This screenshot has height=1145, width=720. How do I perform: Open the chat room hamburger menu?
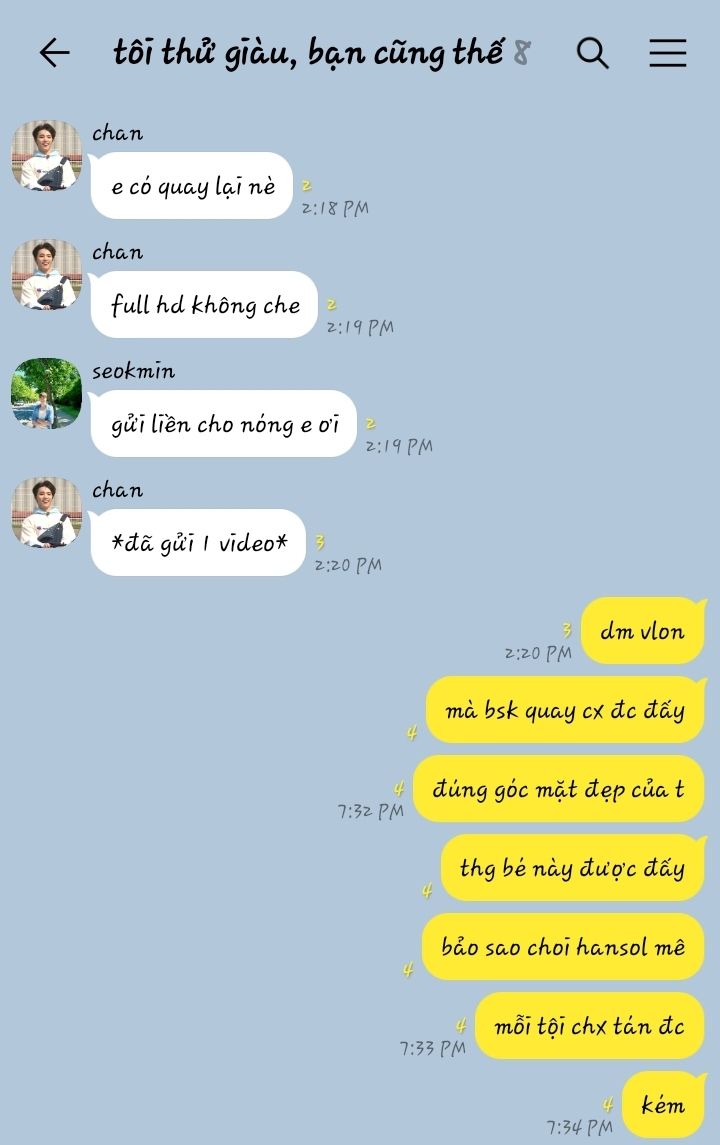(667, 53)
